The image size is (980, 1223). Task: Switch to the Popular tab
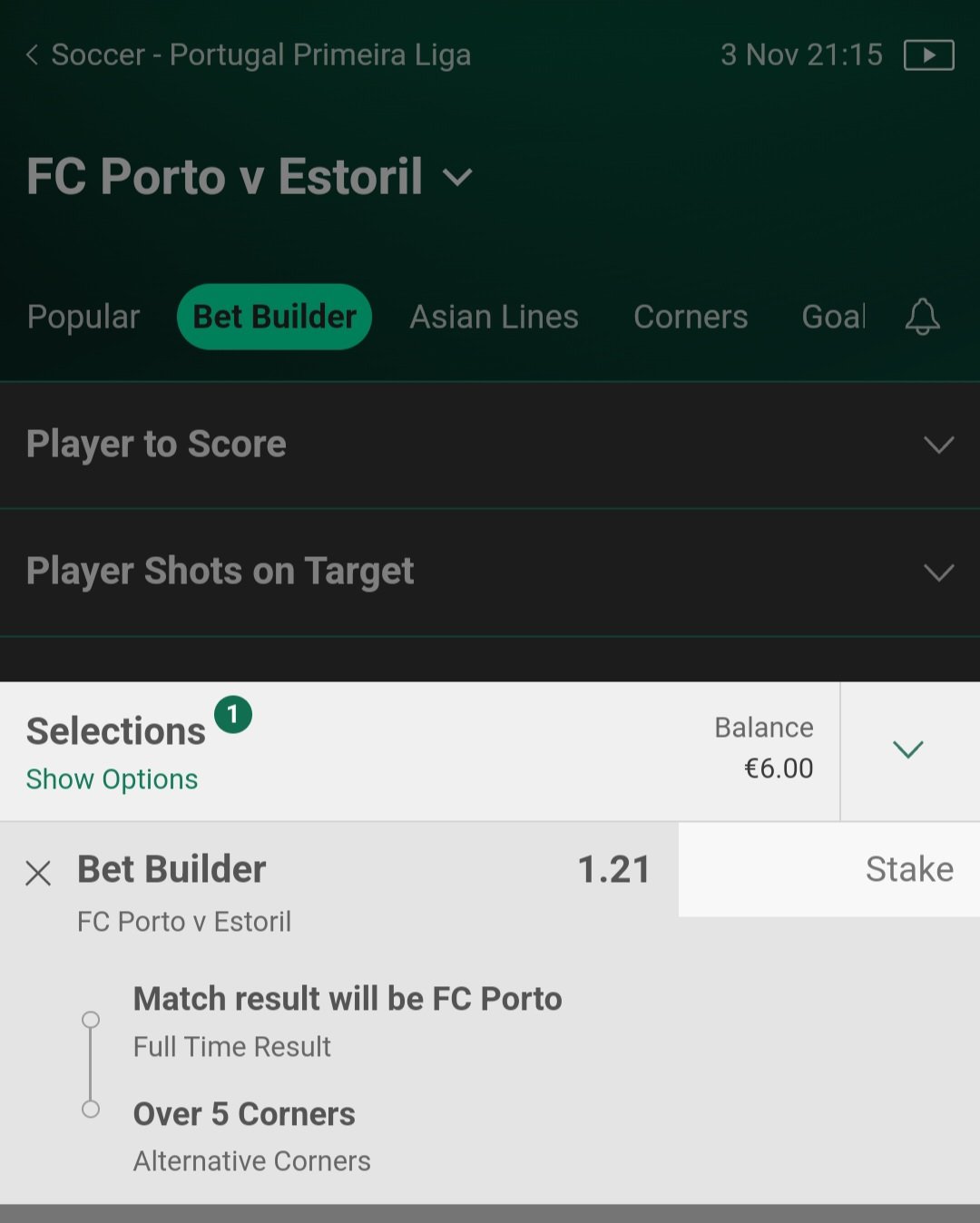[83, 317]
